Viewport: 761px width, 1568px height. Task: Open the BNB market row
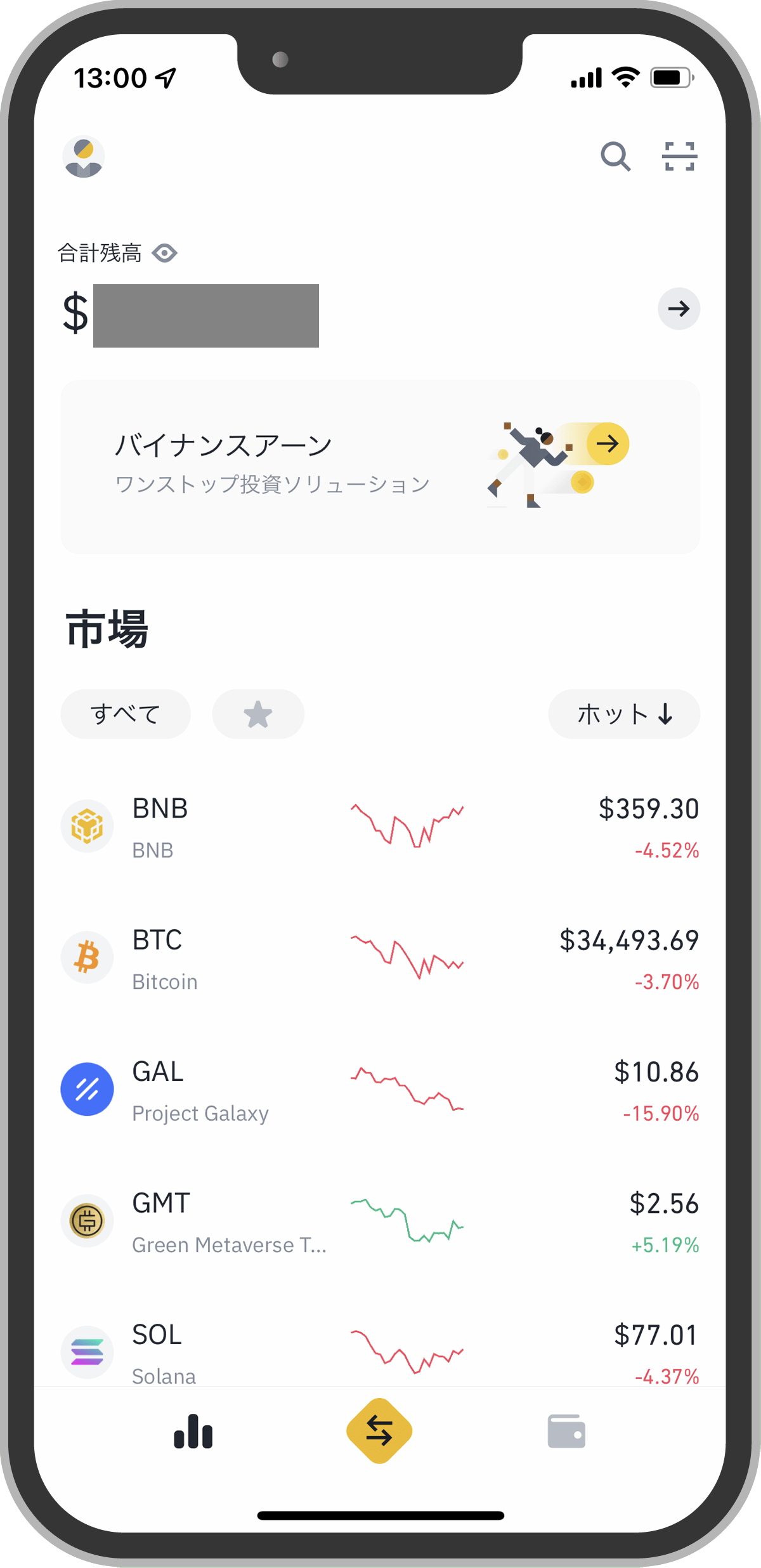pyautogui.click(x=380, y=827)
